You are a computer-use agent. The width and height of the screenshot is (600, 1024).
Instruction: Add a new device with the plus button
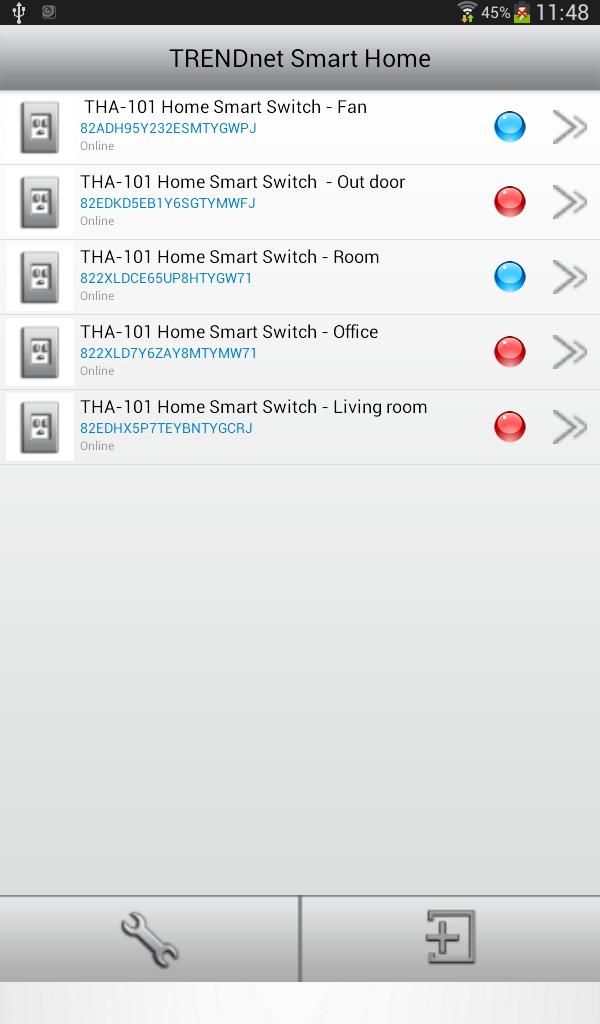(450, 939)
